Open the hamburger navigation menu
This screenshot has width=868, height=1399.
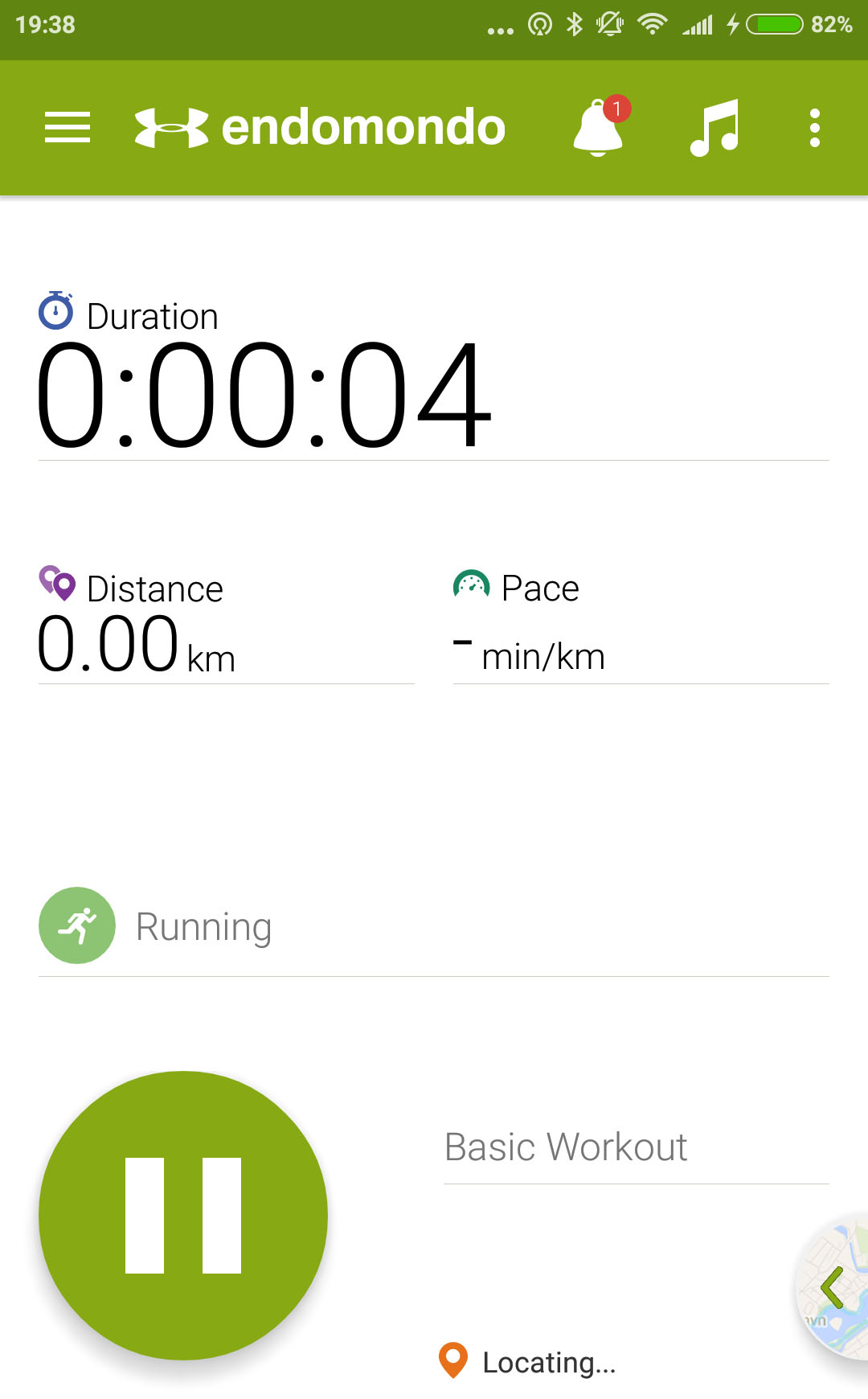click(68, 128)
